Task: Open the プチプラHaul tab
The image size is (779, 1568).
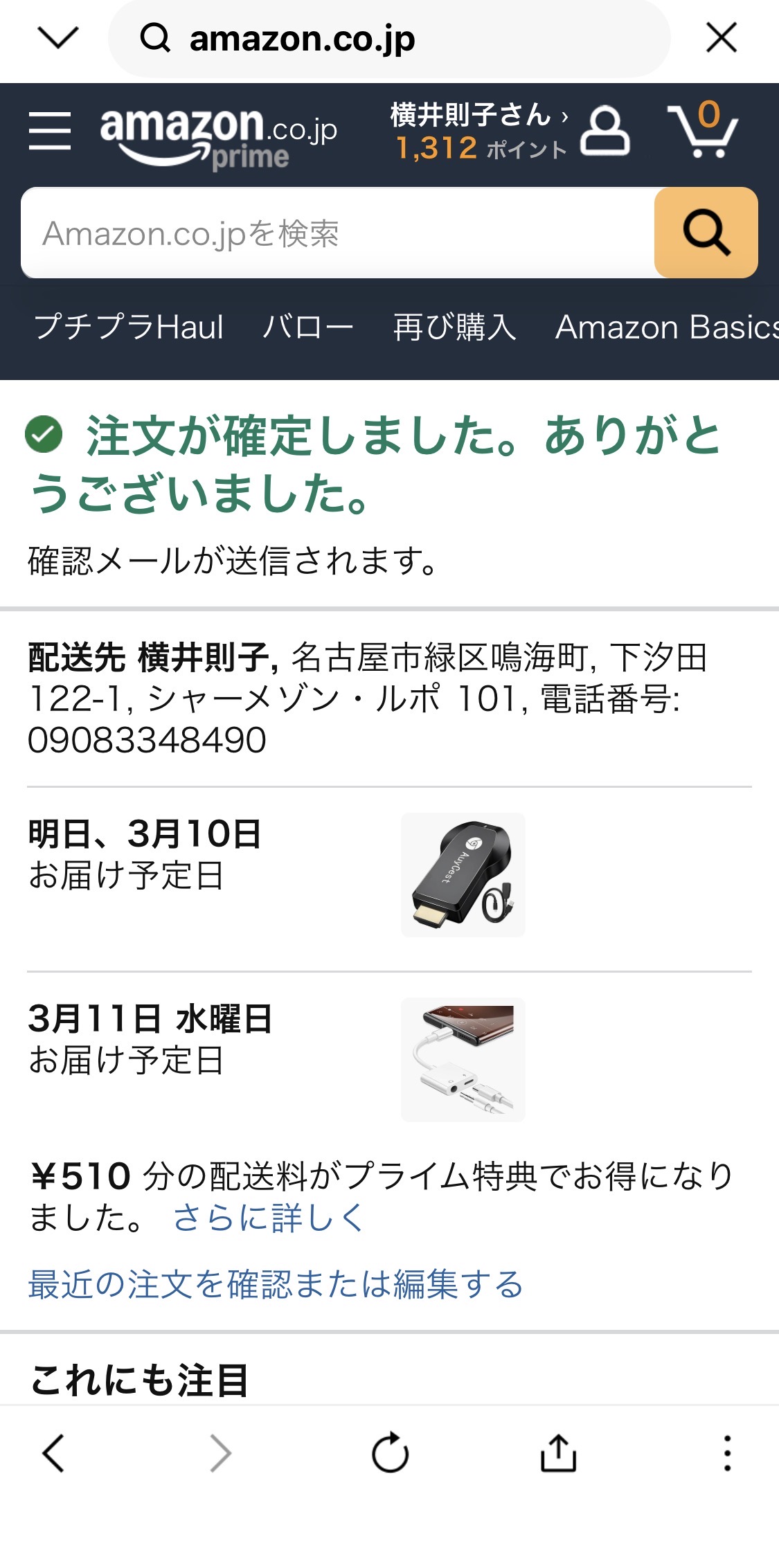Action: (x=129, y=327)
